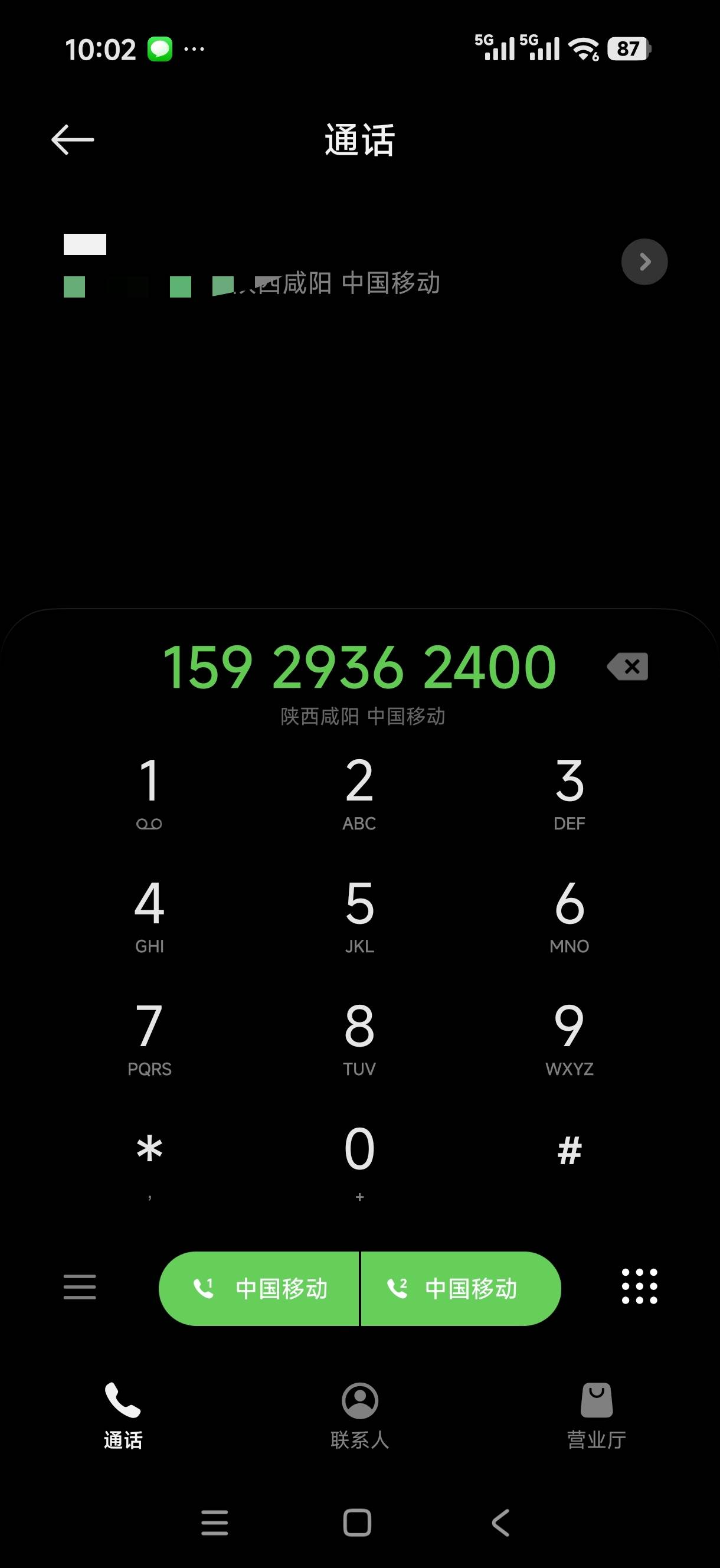This screenshot has height=1568, width=720.
Task: Tap the 3 DEF key
Action: pos(569,791)
